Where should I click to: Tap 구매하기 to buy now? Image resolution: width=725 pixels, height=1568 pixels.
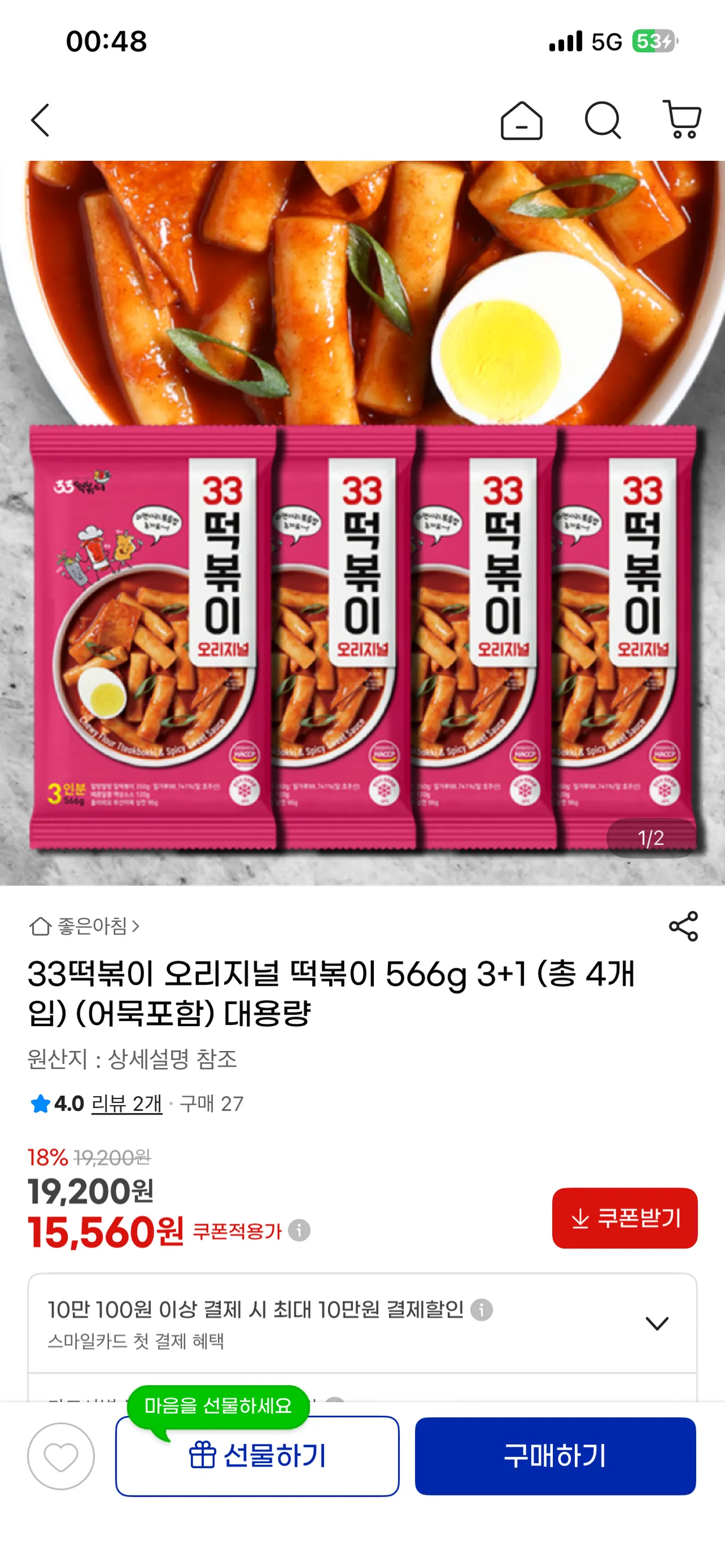pyautogui.click(x=555, y=1456)
